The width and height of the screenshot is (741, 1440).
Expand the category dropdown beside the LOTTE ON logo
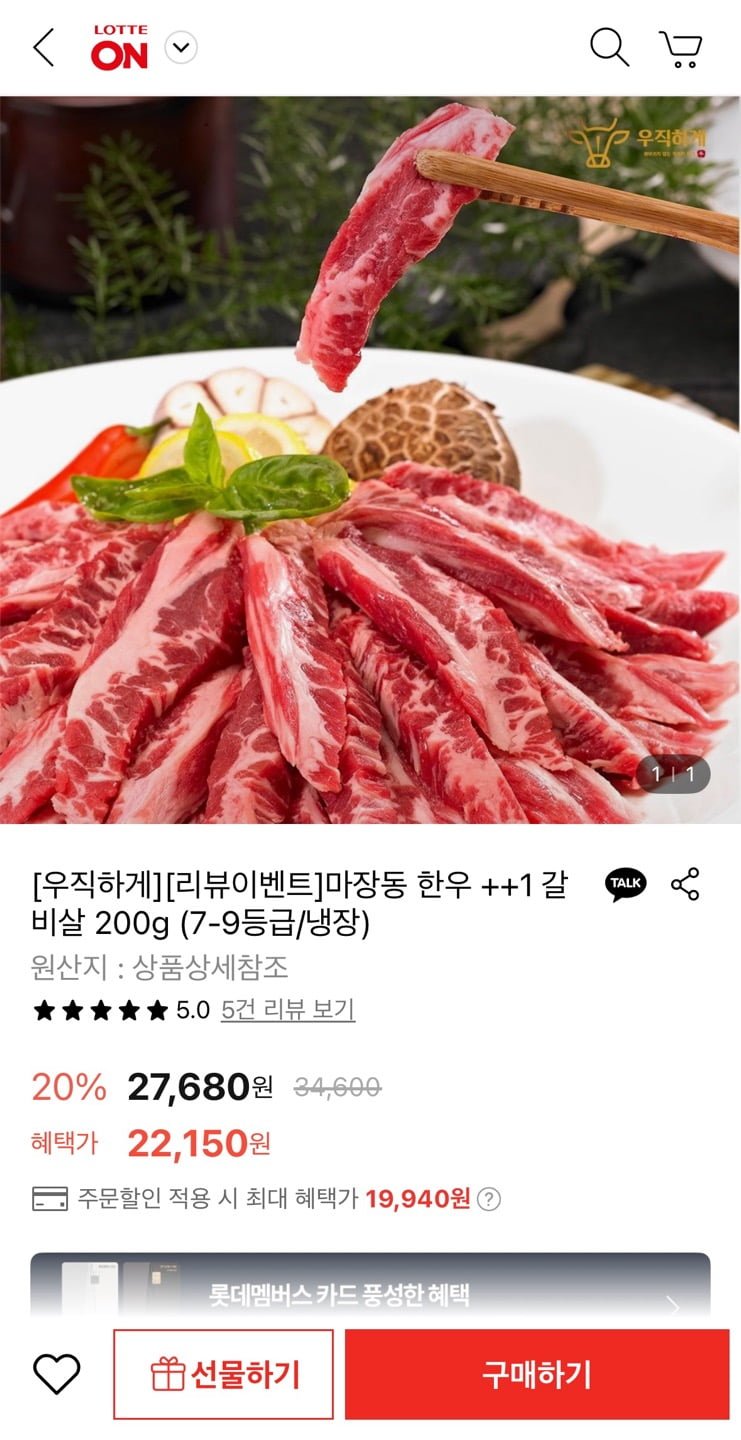pos(179,46)
